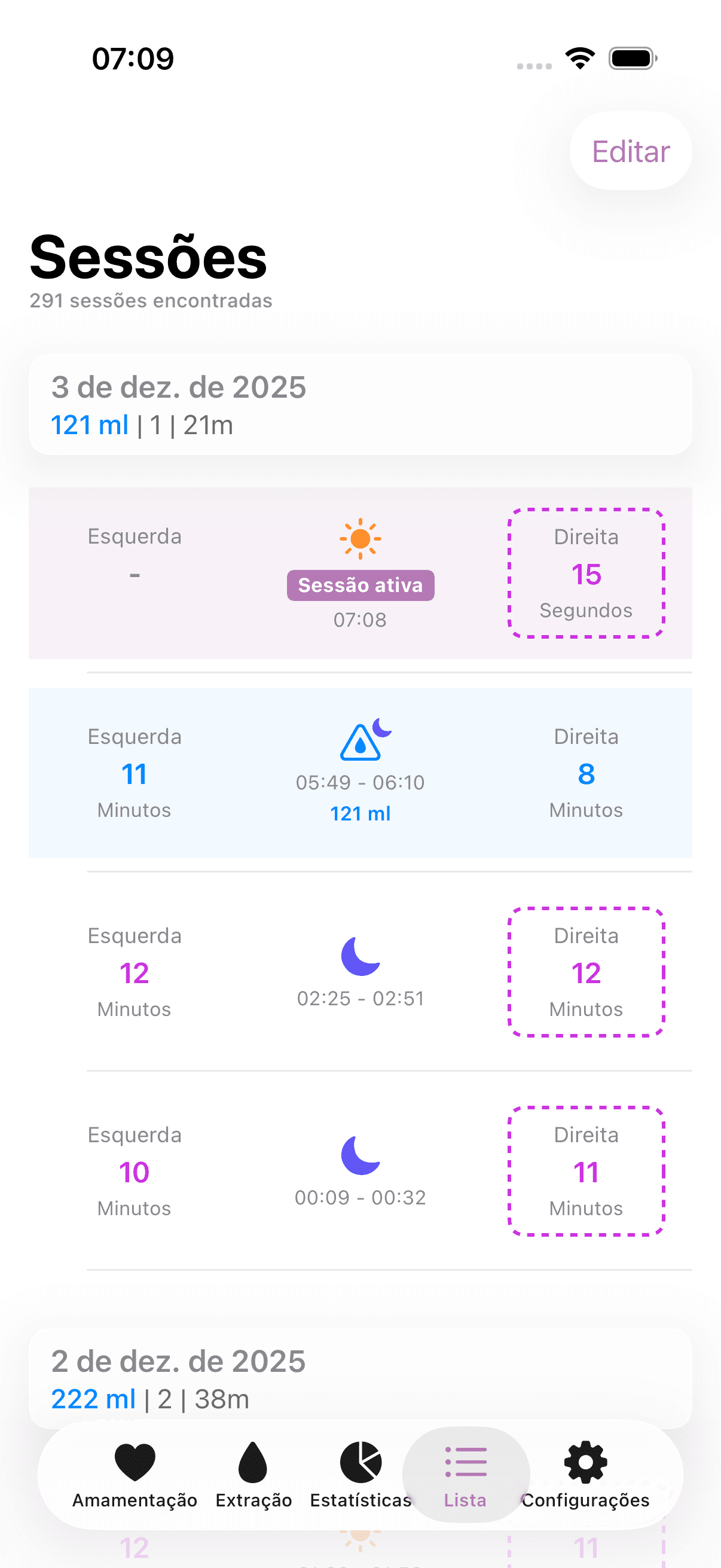Toggle the Direita 15 Segundos timer box
This screenshot has height=1568, width=721.
585,573
